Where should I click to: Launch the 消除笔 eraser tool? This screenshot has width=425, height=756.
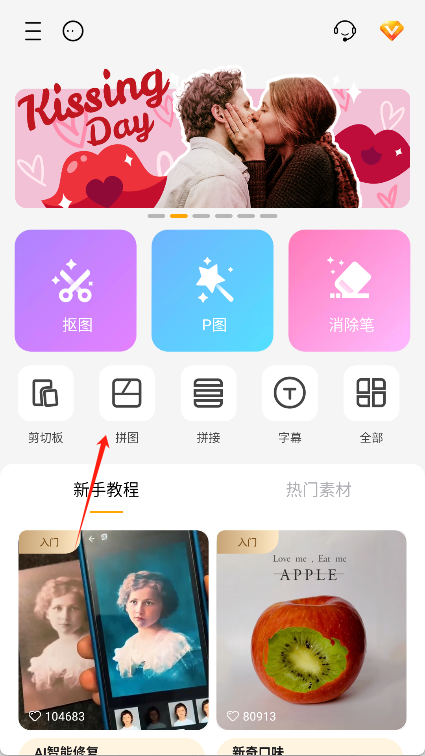349,290
